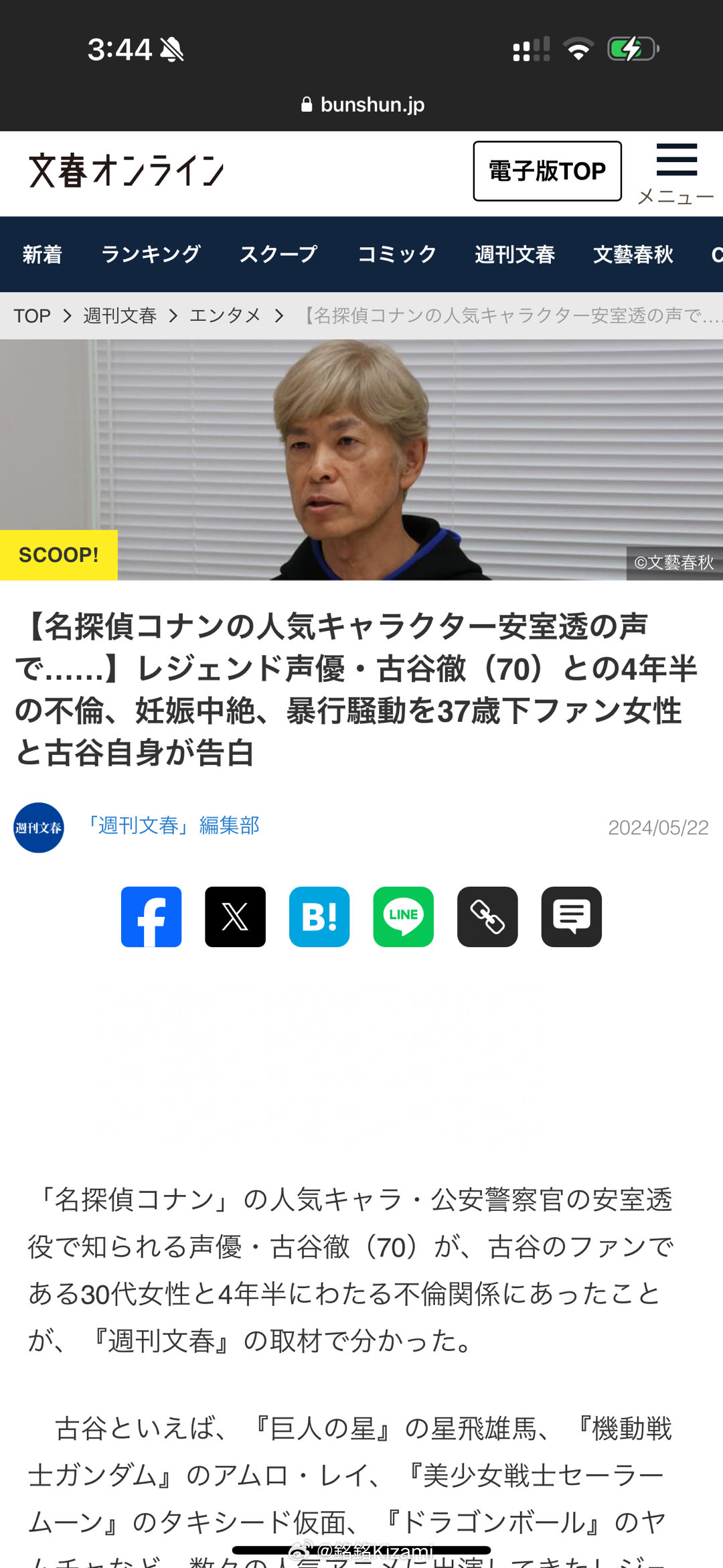Share article on X
The width and height of the screenshot is (723, 1568).
235,917
